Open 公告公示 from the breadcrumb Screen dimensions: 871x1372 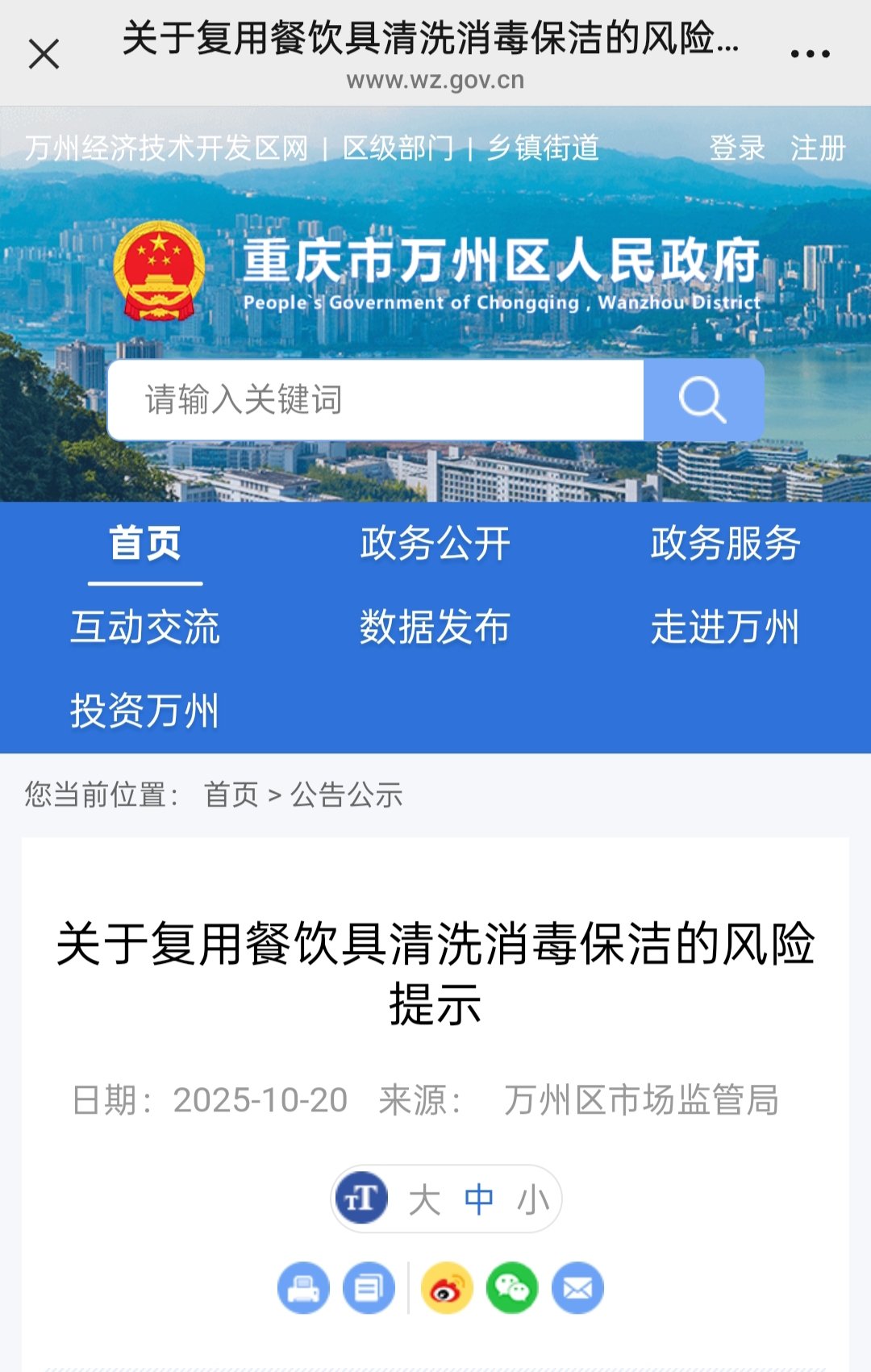[x=348, y=794]
